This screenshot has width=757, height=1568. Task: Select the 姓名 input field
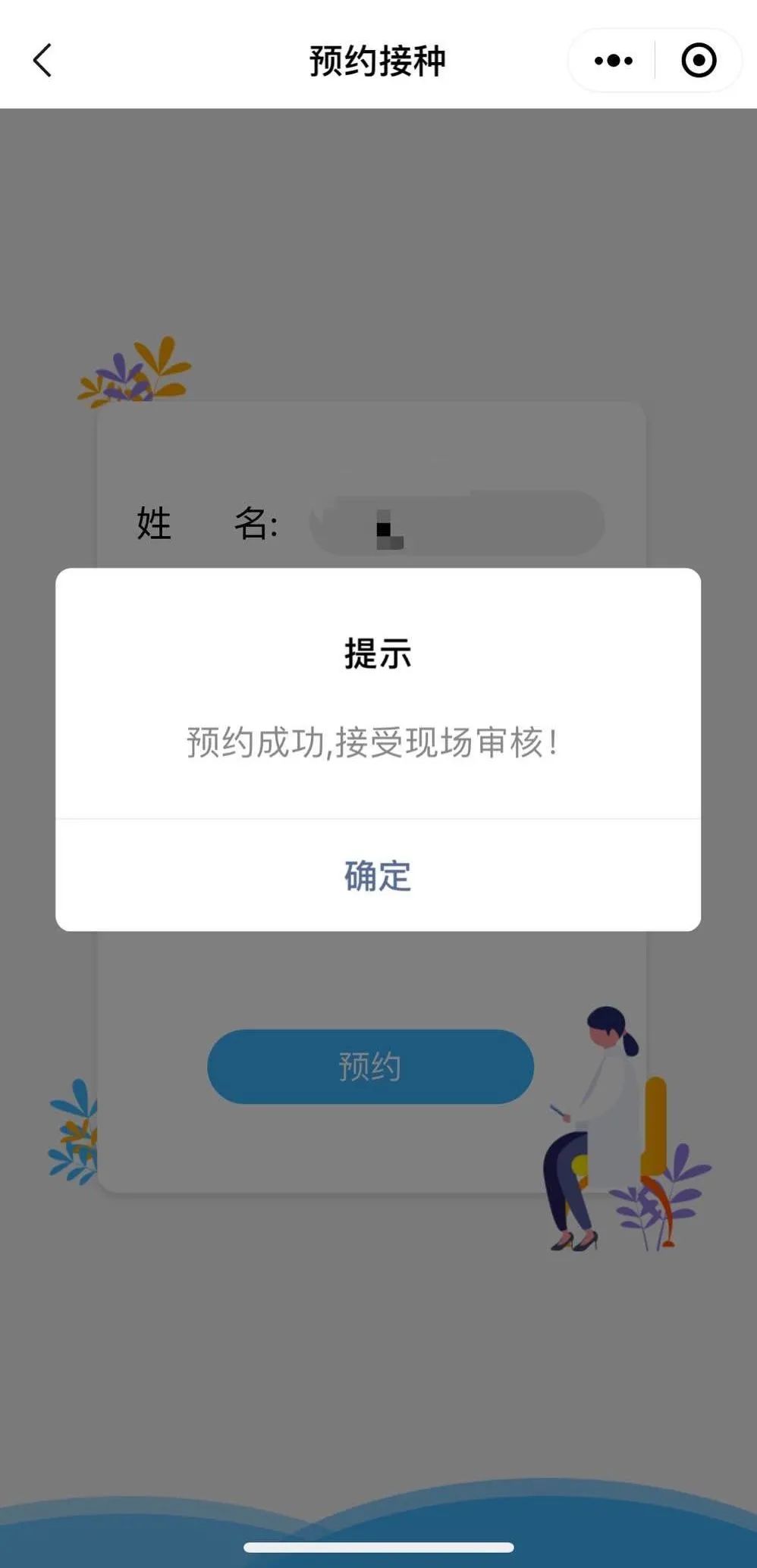(x=457, y=523)
